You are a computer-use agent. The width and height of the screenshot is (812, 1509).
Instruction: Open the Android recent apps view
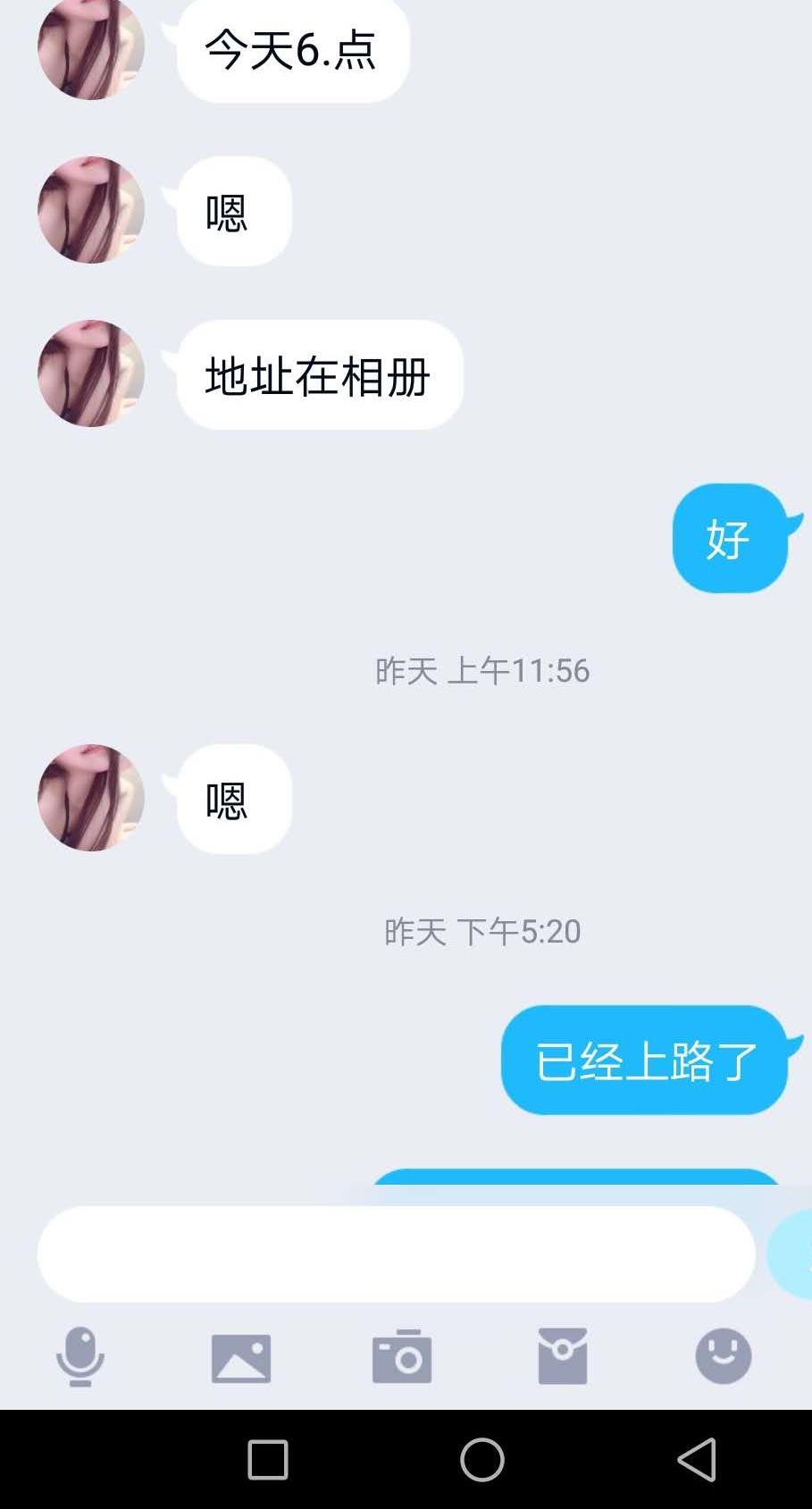point(267,1460)
